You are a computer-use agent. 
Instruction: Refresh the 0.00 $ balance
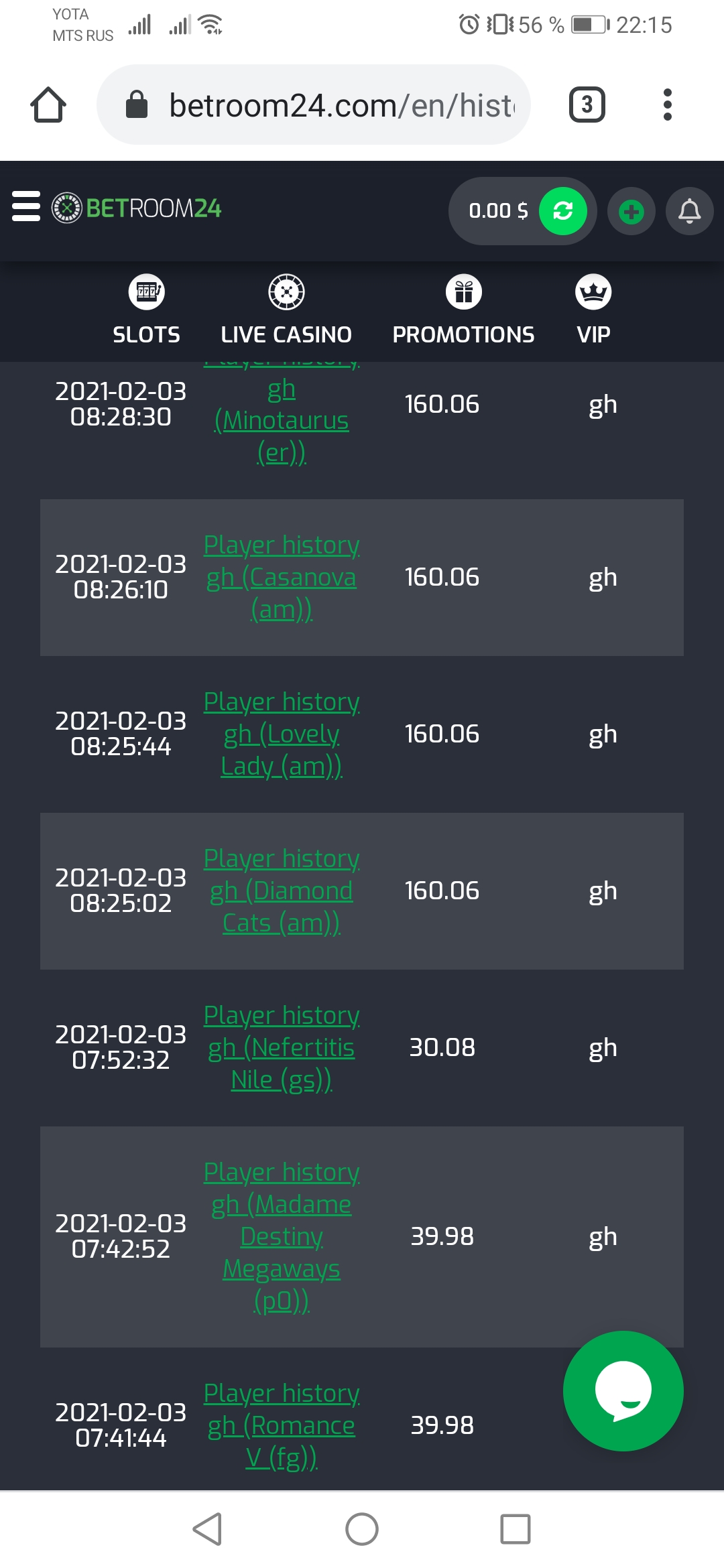point(562,211)
